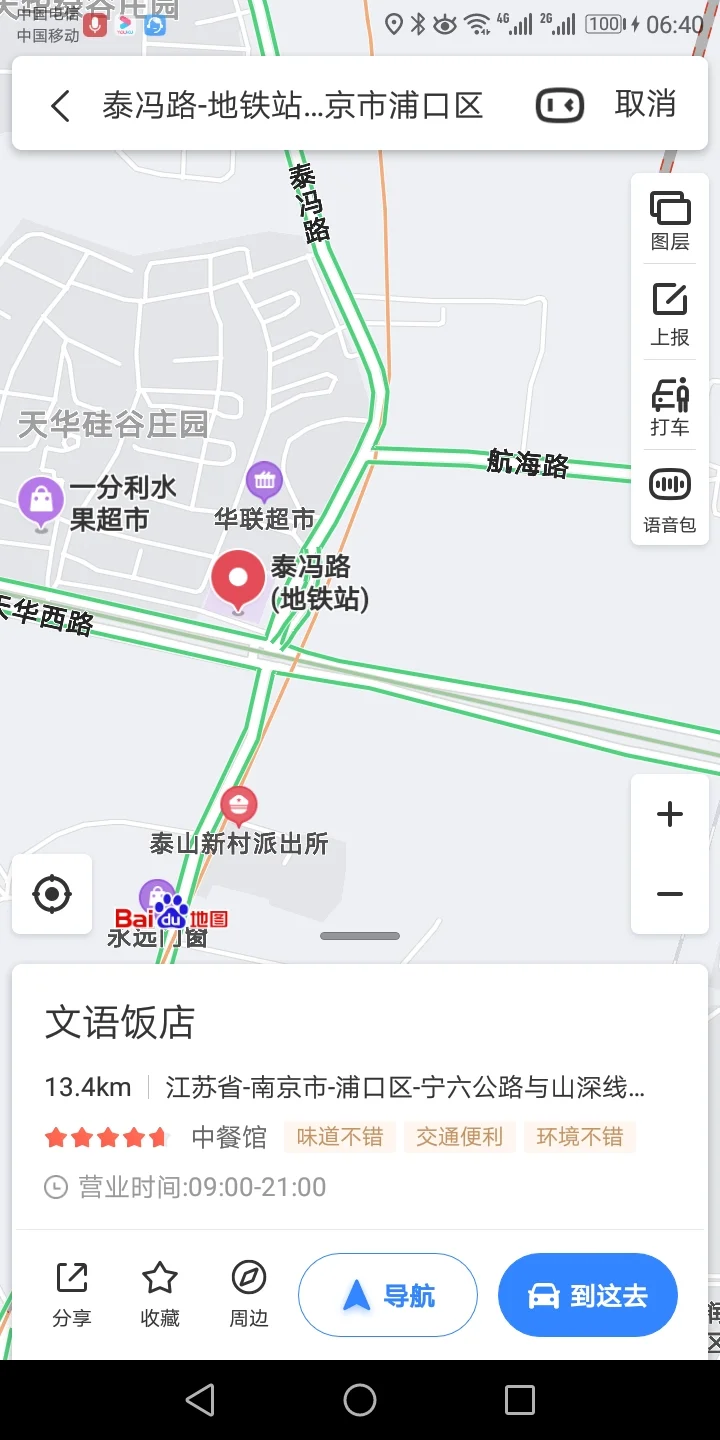720x1440 pixels.
Task: Tap the 收藏 favorite star icon
Action: coord(159,1291)
